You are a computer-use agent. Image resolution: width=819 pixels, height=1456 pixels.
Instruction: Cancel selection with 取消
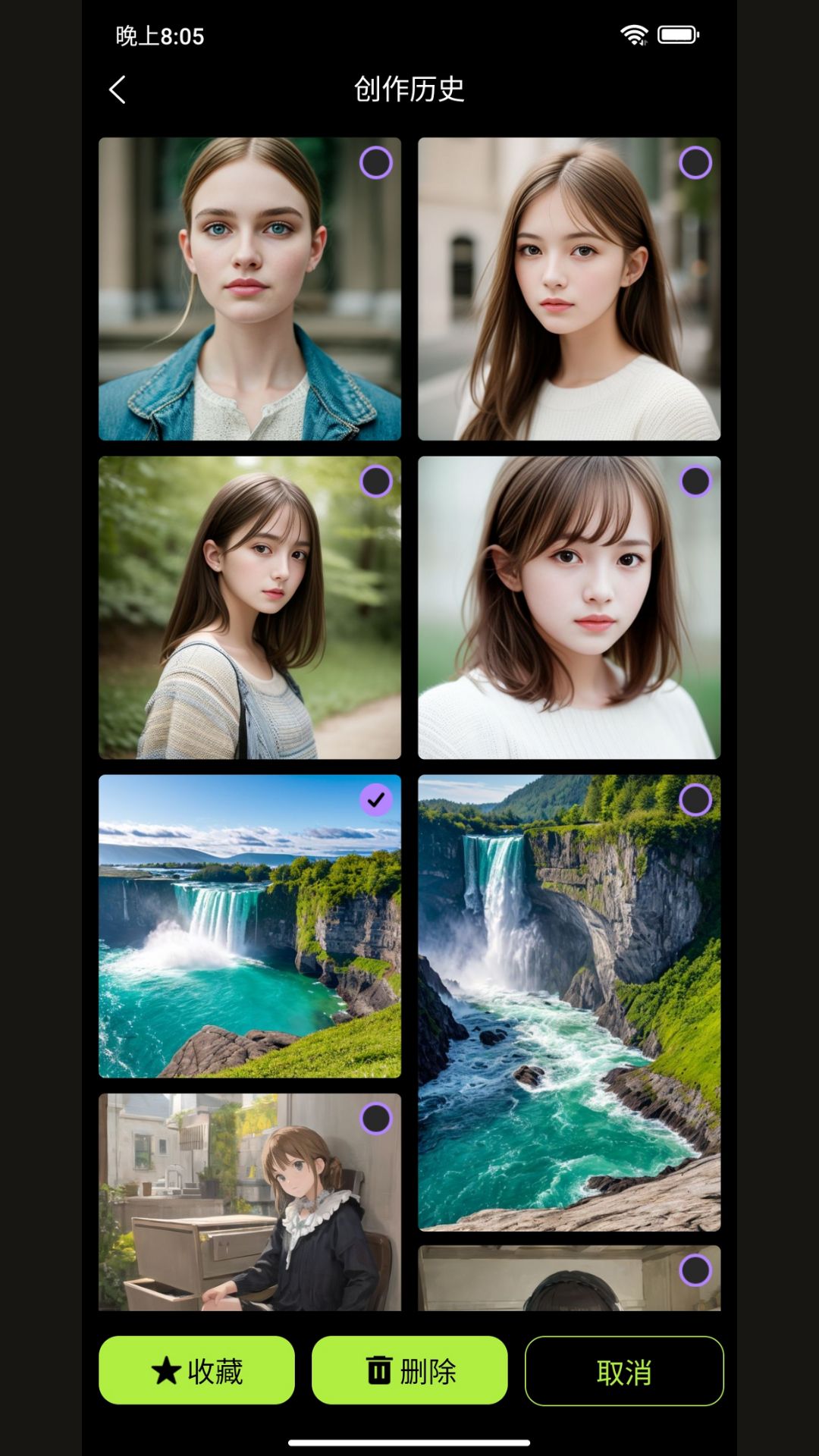click(623, 1370)
